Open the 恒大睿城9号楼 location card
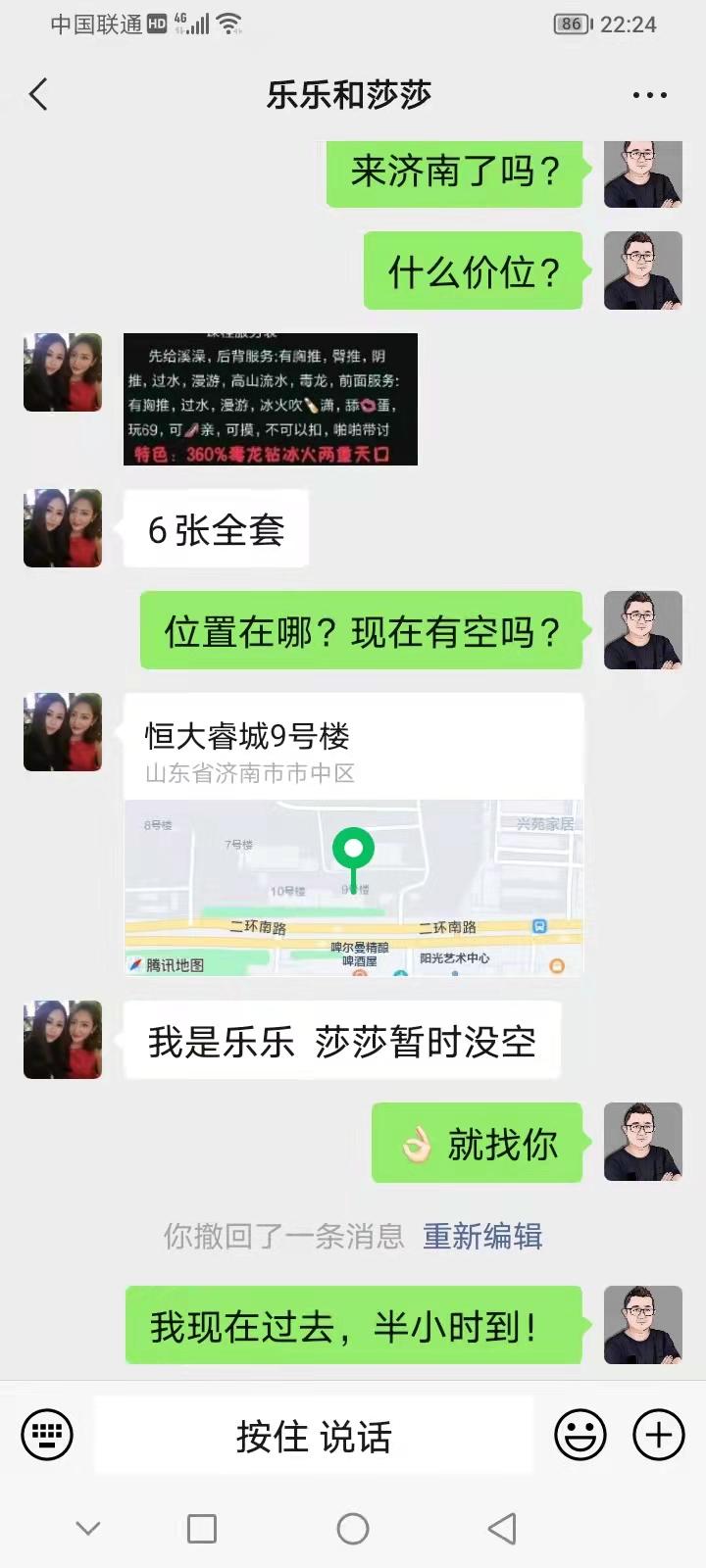This screenshot has width=706, height=1568. point(353,835)
